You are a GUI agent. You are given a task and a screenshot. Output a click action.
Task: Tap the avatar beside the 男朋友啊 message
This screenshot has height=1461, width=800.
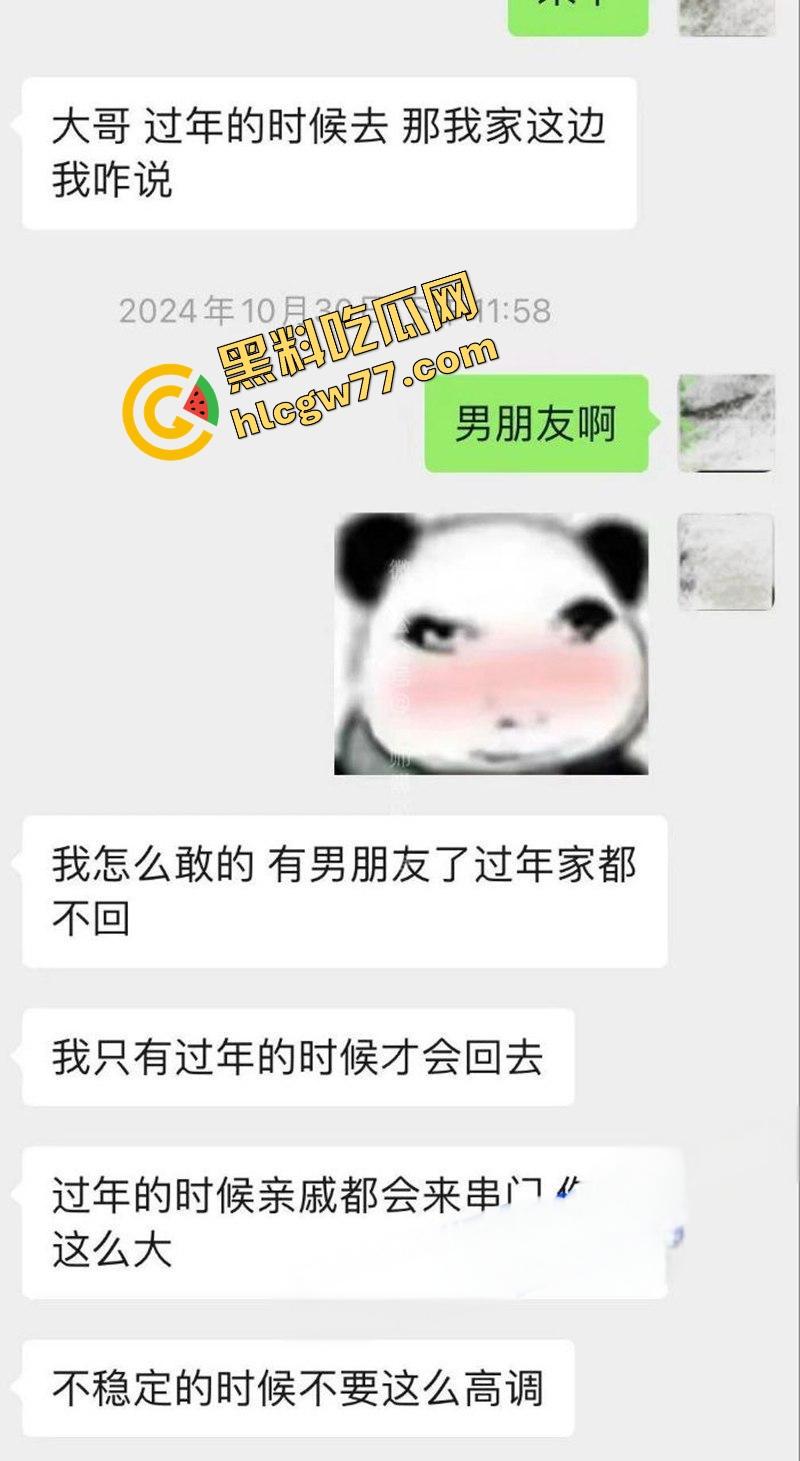[x=726, y=423]
